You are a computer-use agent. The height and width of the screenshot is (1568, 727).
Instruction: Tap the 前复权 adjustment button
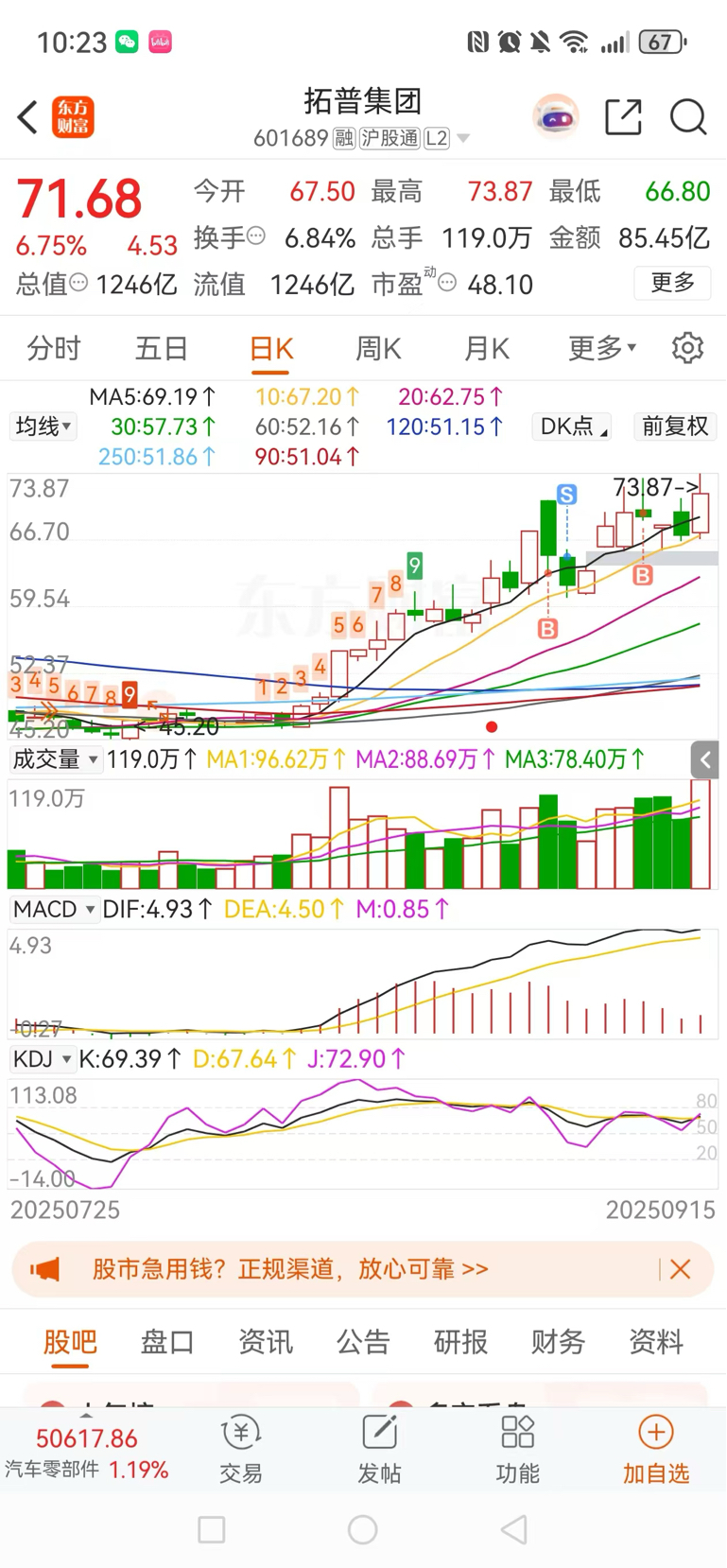[675, 427]
